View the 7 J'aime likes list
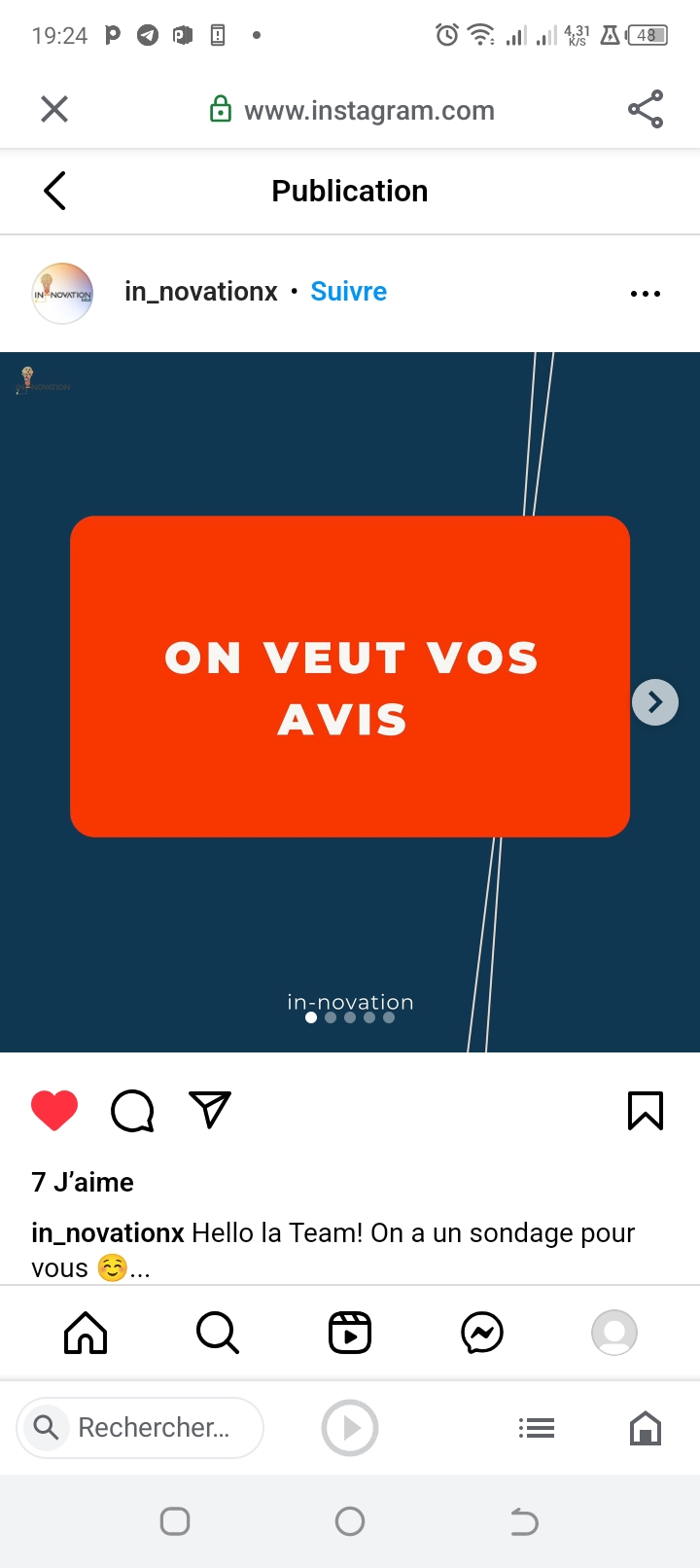Screen dimensions: 700x1568 [83, 1182]
